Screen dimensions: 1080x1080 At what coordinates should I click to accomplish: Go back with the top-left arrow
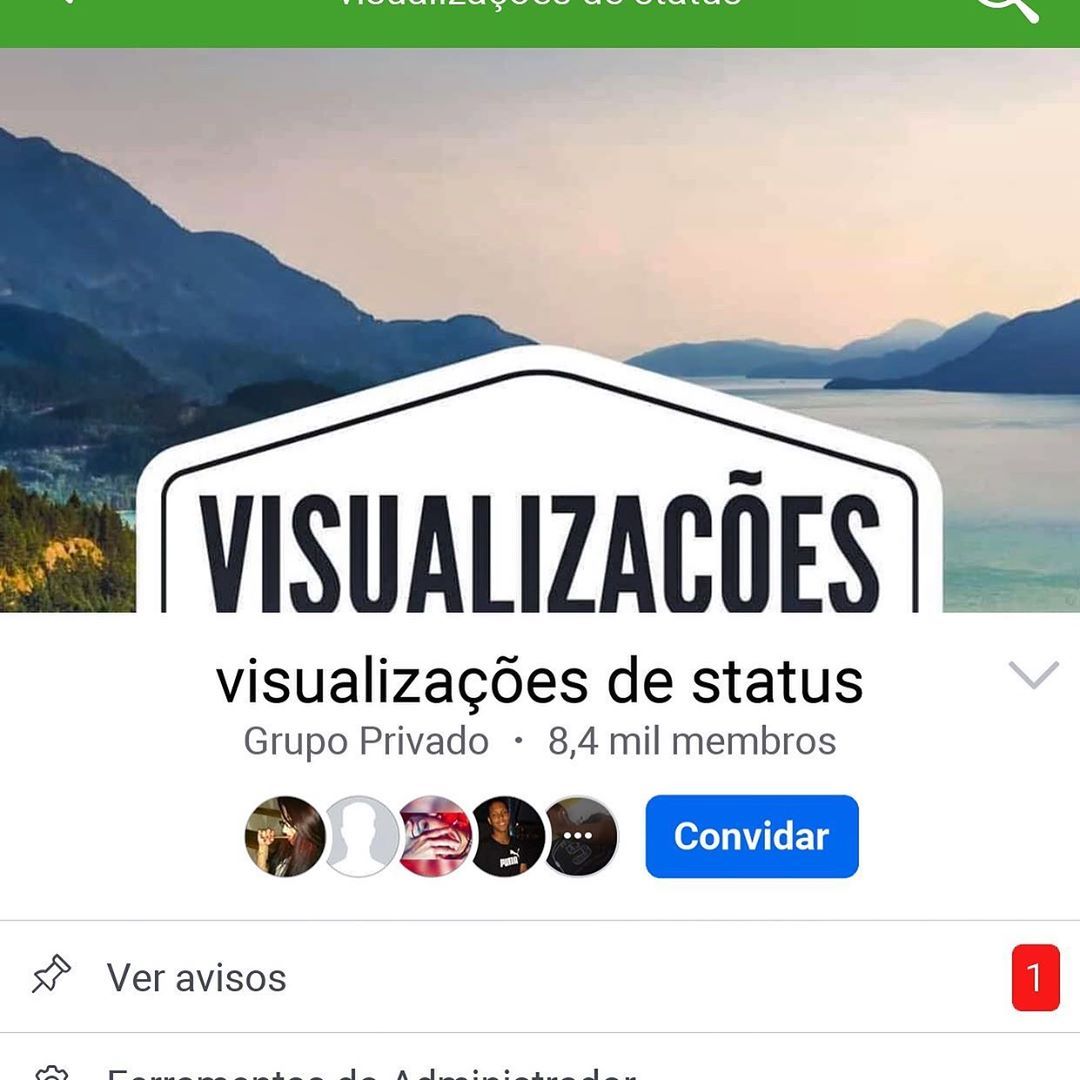click(x=60, y=5)
